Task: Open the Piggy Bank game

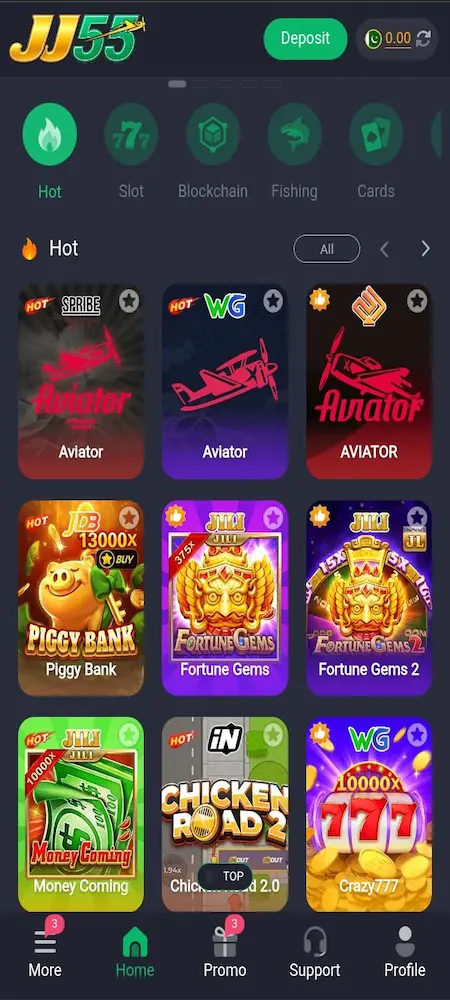Action: (81, 598)
